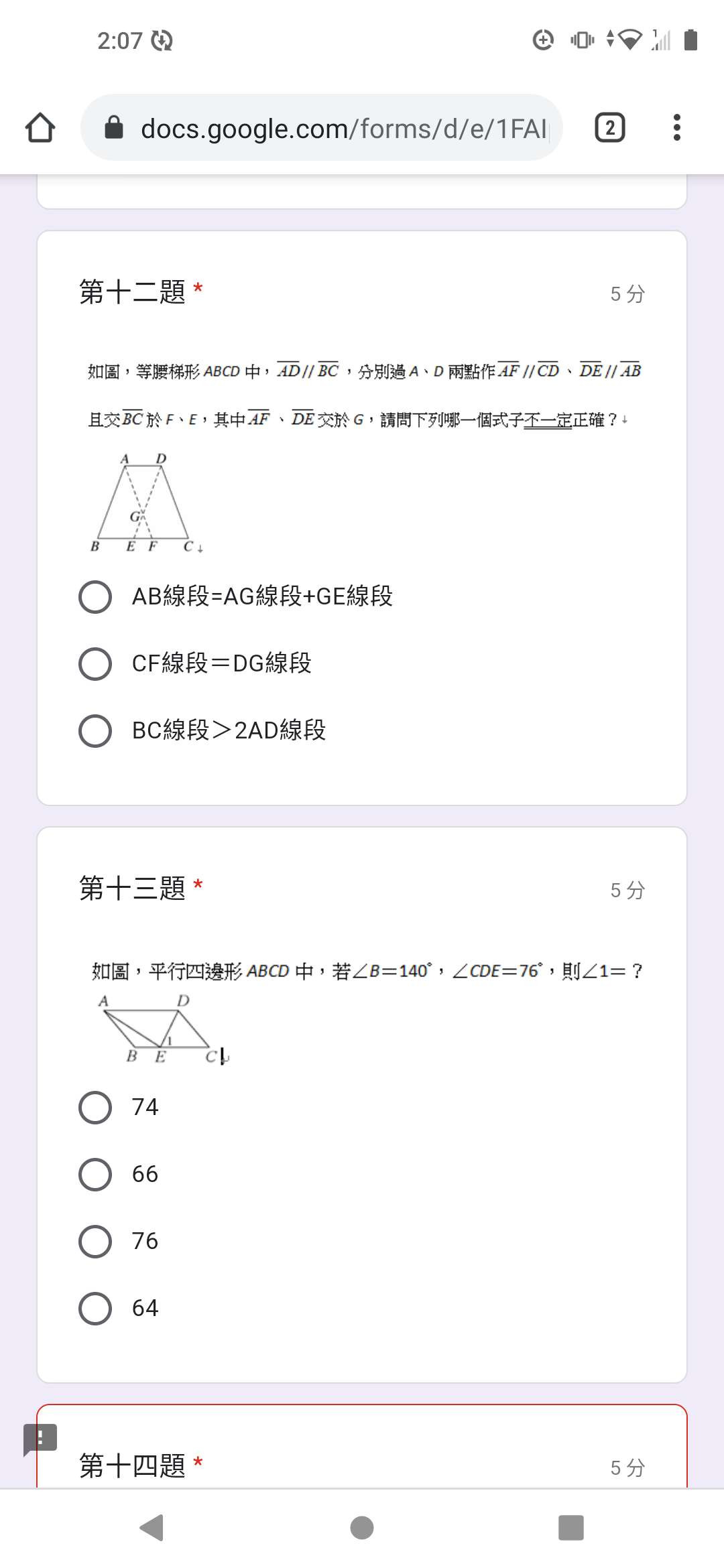Select the AB線段=AG線段+GE線段 option
Image resolution: width=724 pixels, height=1568 pixels.
(x=95, y=596)
